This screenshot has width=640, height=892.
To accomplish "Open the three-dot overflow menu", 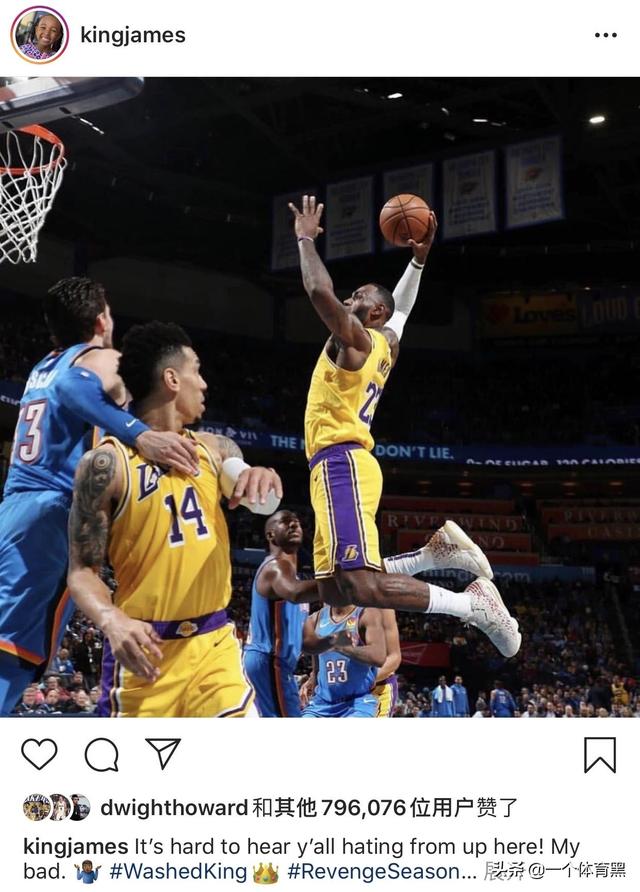I will pyautogui.click(x=605, y=35).
